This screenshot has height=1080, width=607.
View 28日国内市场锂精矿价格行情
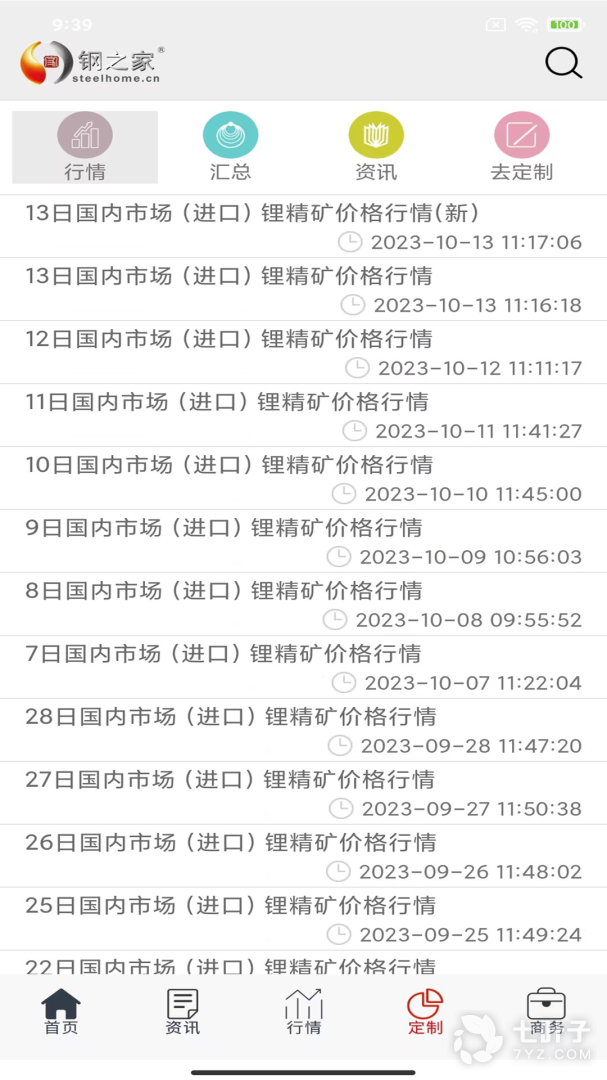[231, 717]
